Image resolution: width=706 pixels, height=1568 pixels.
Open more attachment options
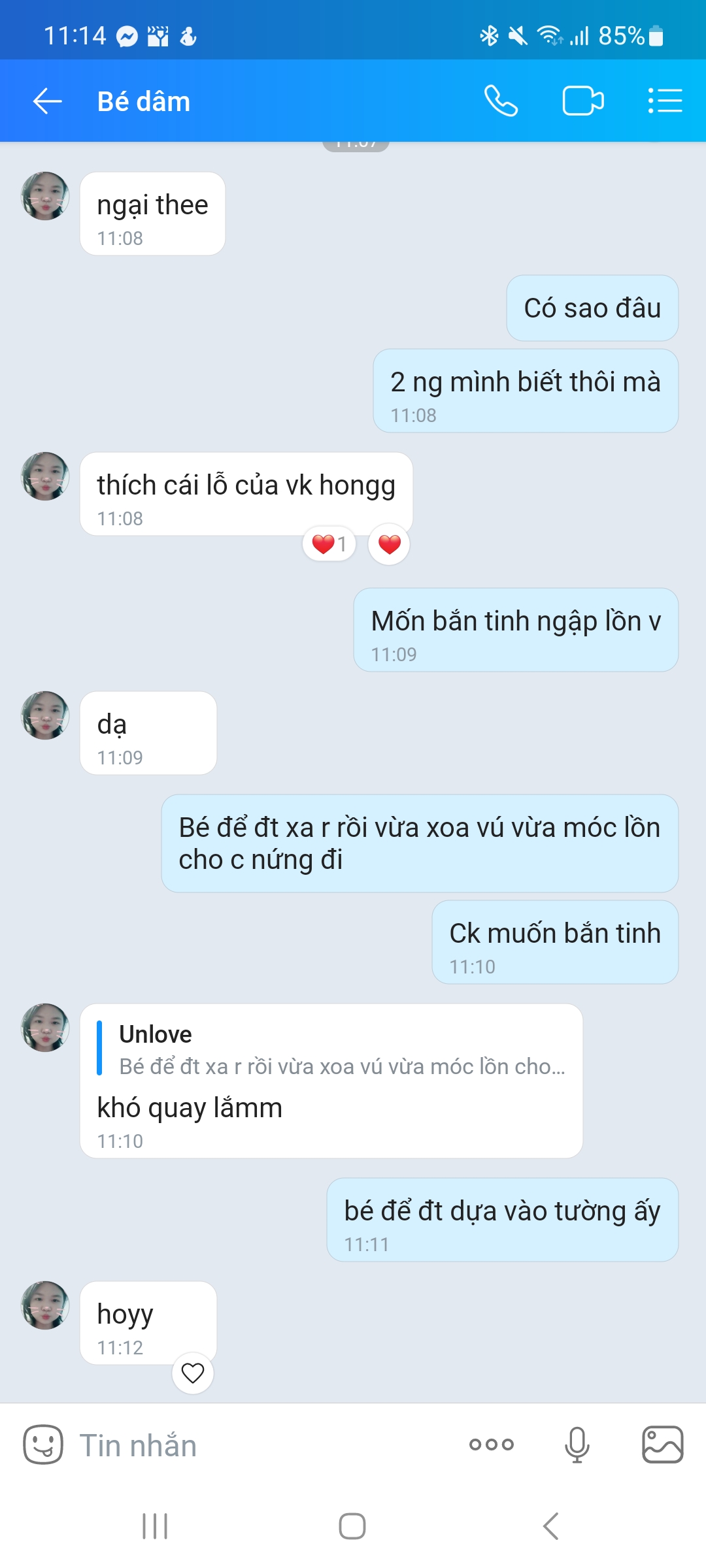(492, 1445)
